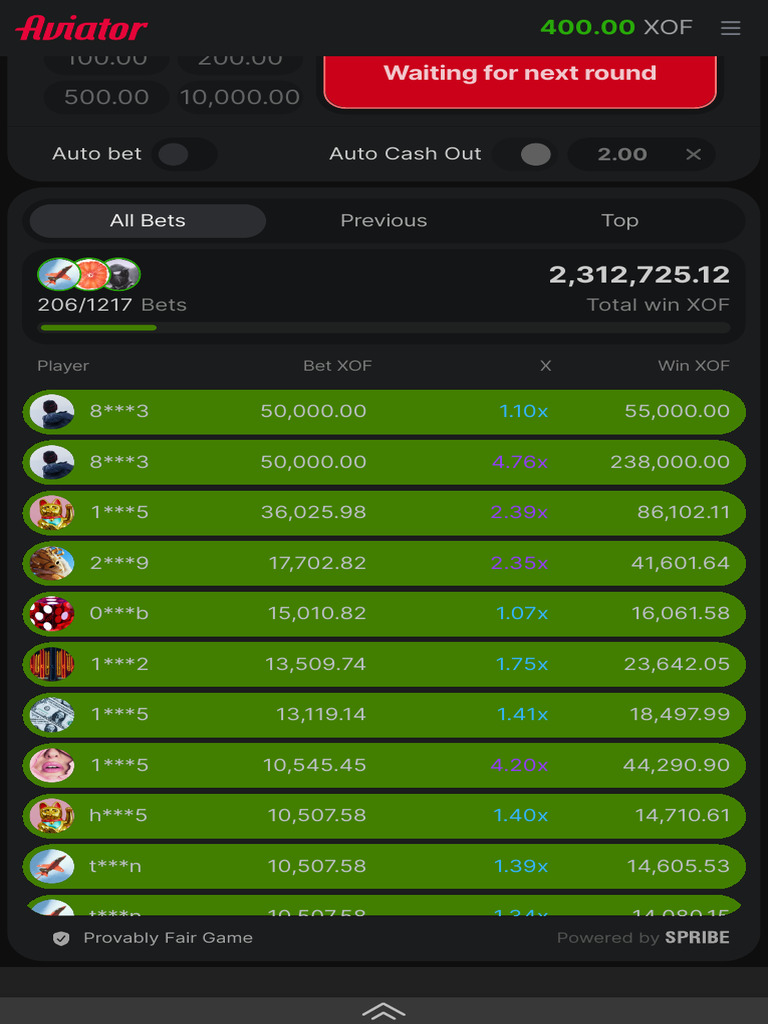Expand the bottom panel with up chevron

coord(384,1010)
